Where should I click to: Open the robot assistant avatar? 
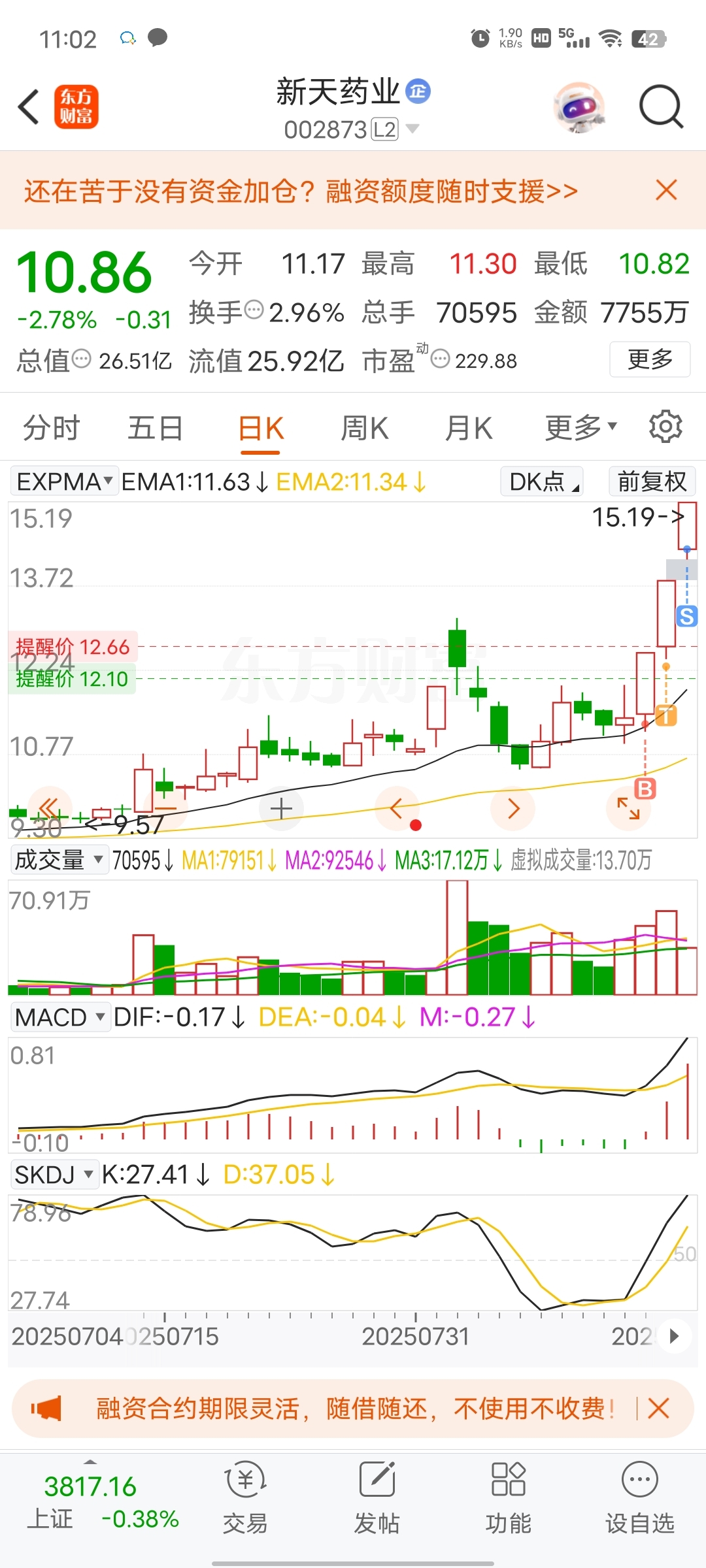pos(579,107)
